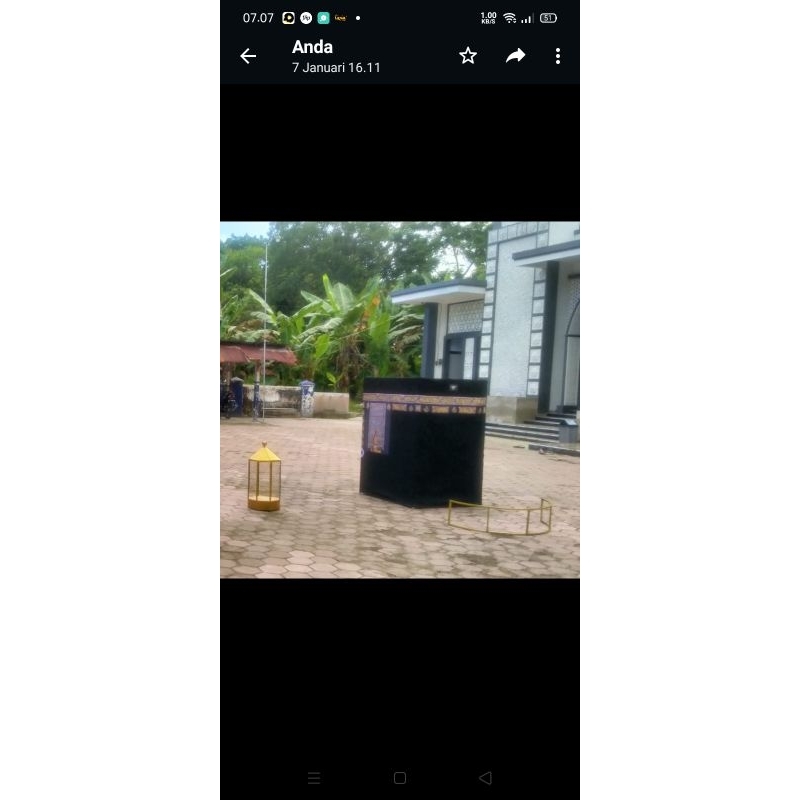The width and height of the screenshot is (800, 800).
Task: Tap the photo to toggle viewer bars
Action: click(400, 400)
